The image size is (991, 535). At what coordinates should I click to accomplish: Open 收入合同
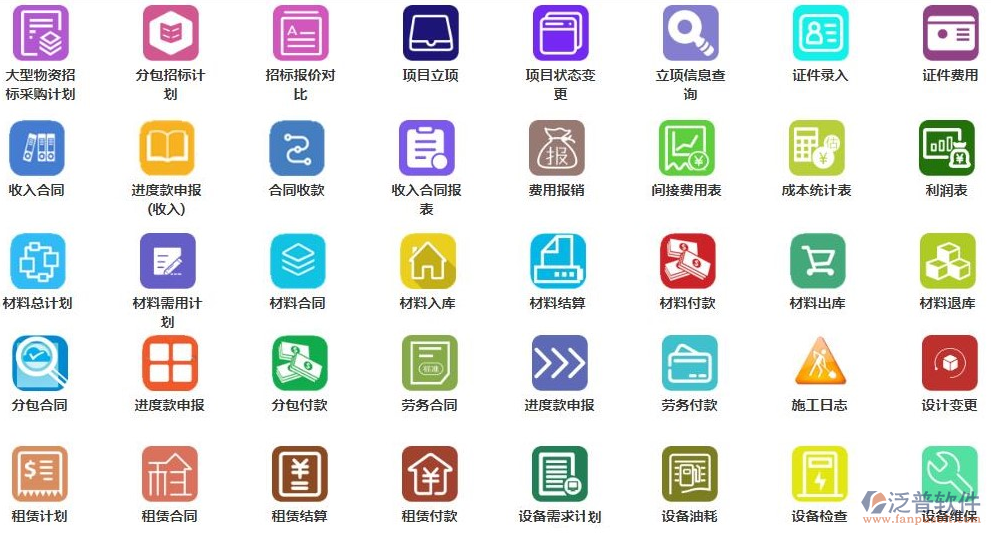[x=37, y=148]
